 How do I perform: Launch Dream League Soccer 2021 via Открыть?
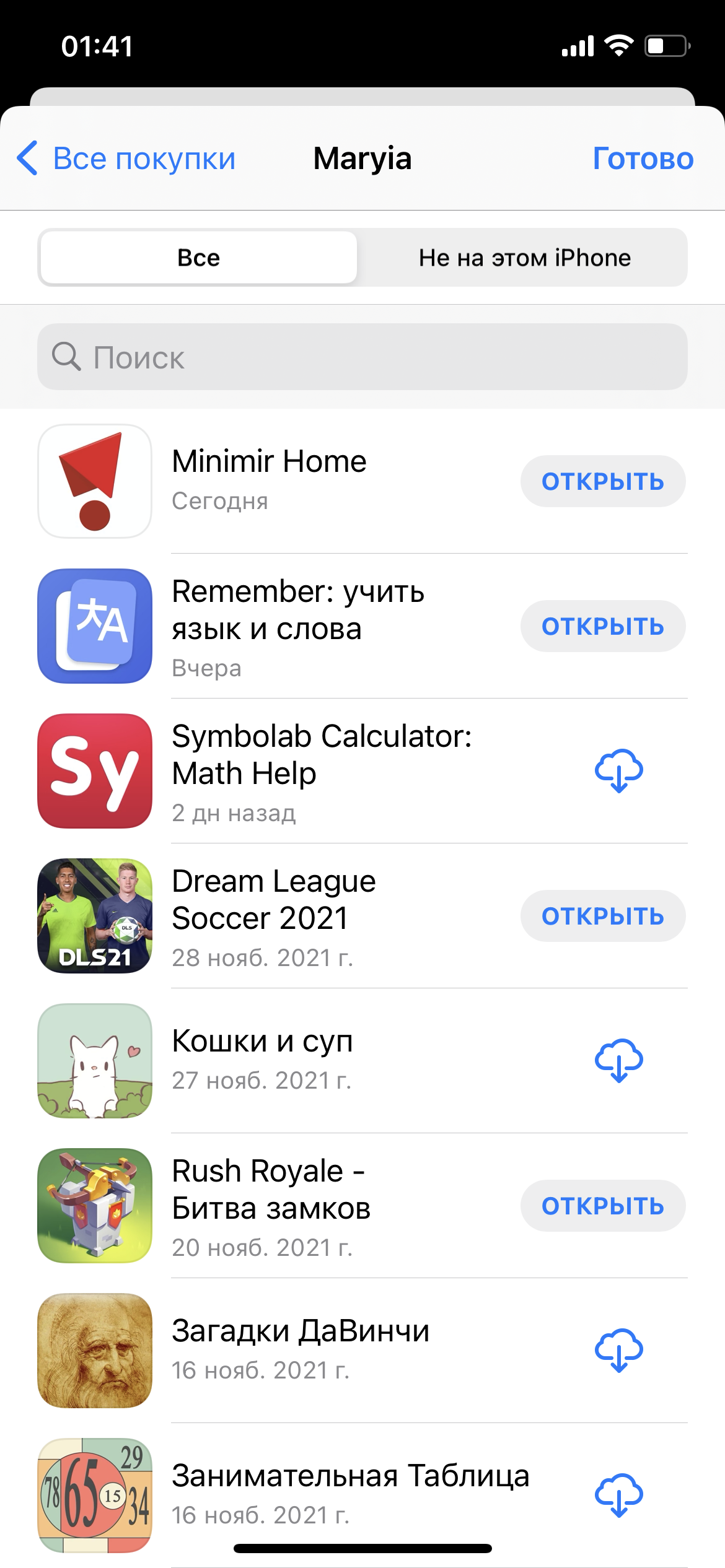point(602,916)
